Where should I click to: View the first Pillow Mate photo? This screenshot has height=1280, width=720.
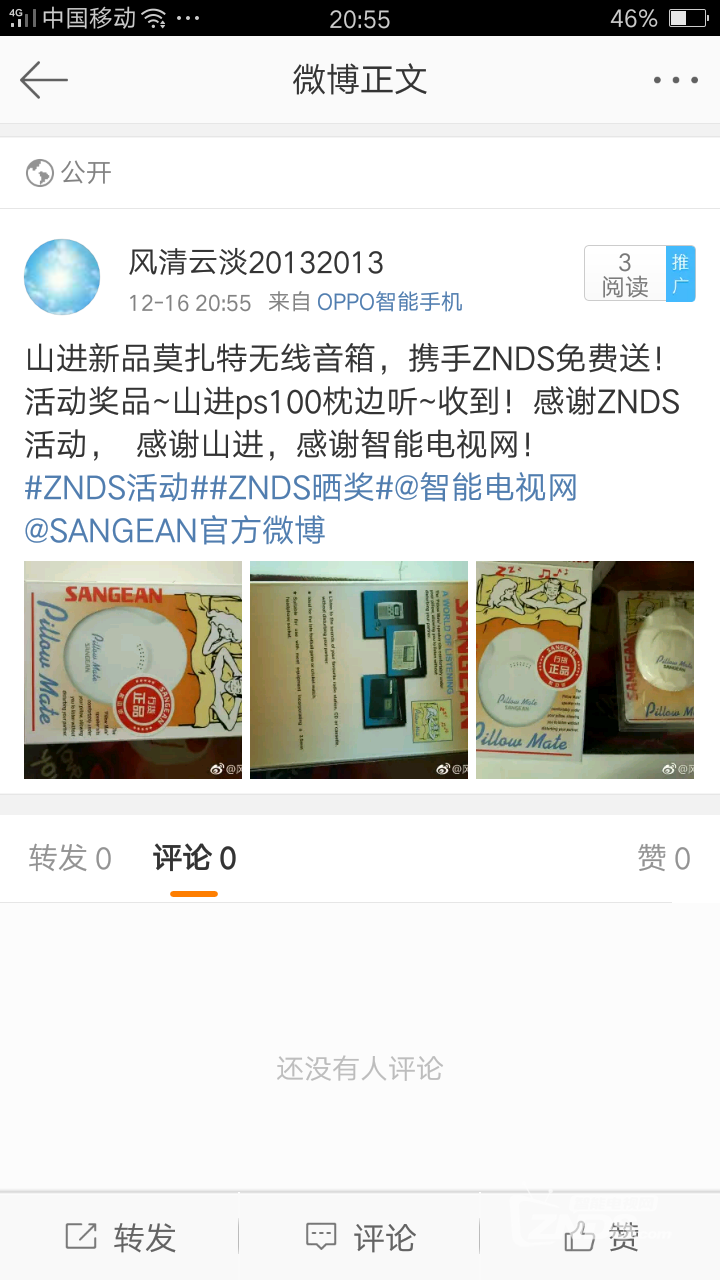133,670
